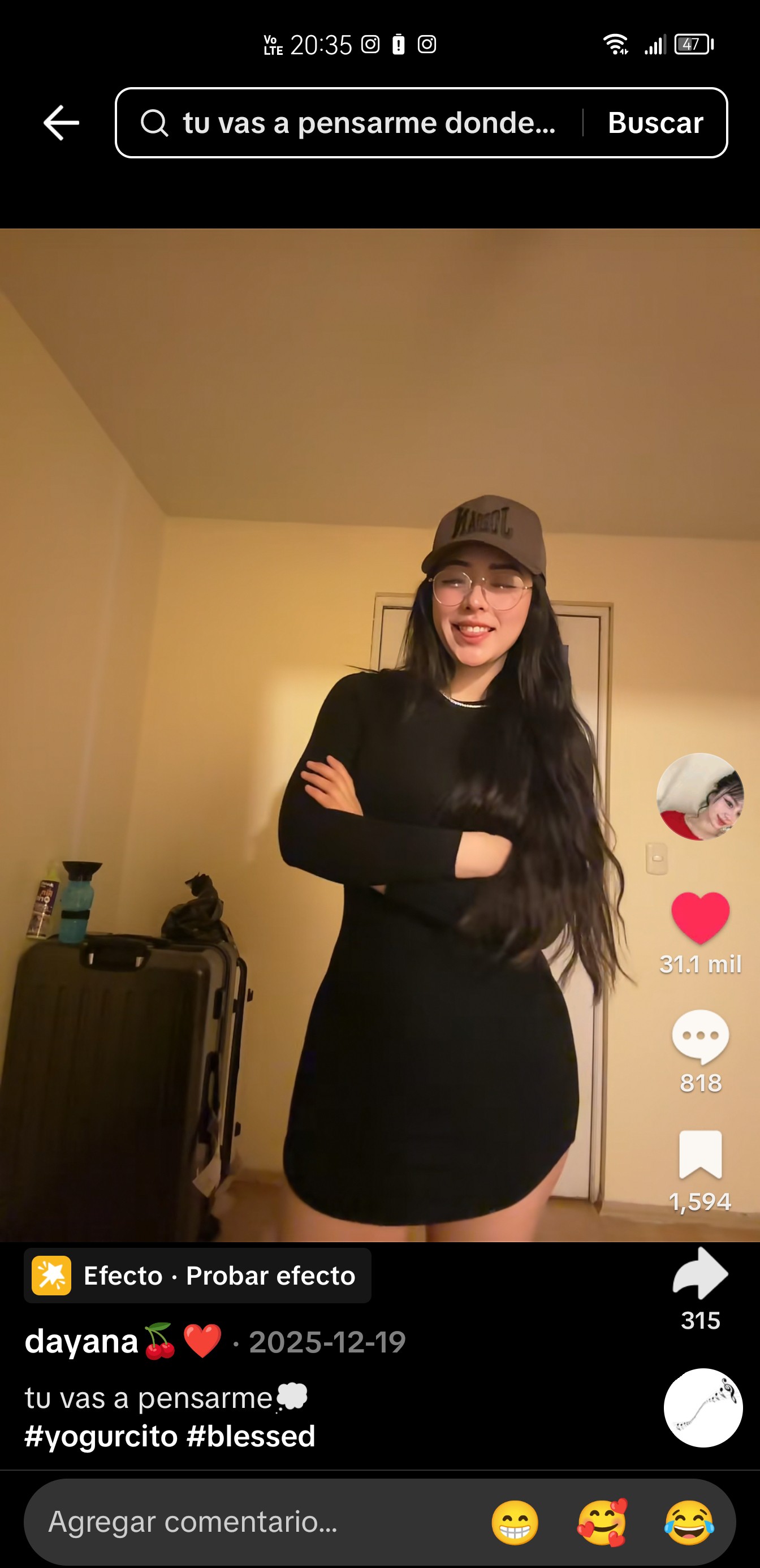The width and height of the screenshot is (760, 1568).
Task: Focus the Agregar comentario field
Action: point(243,1521)
